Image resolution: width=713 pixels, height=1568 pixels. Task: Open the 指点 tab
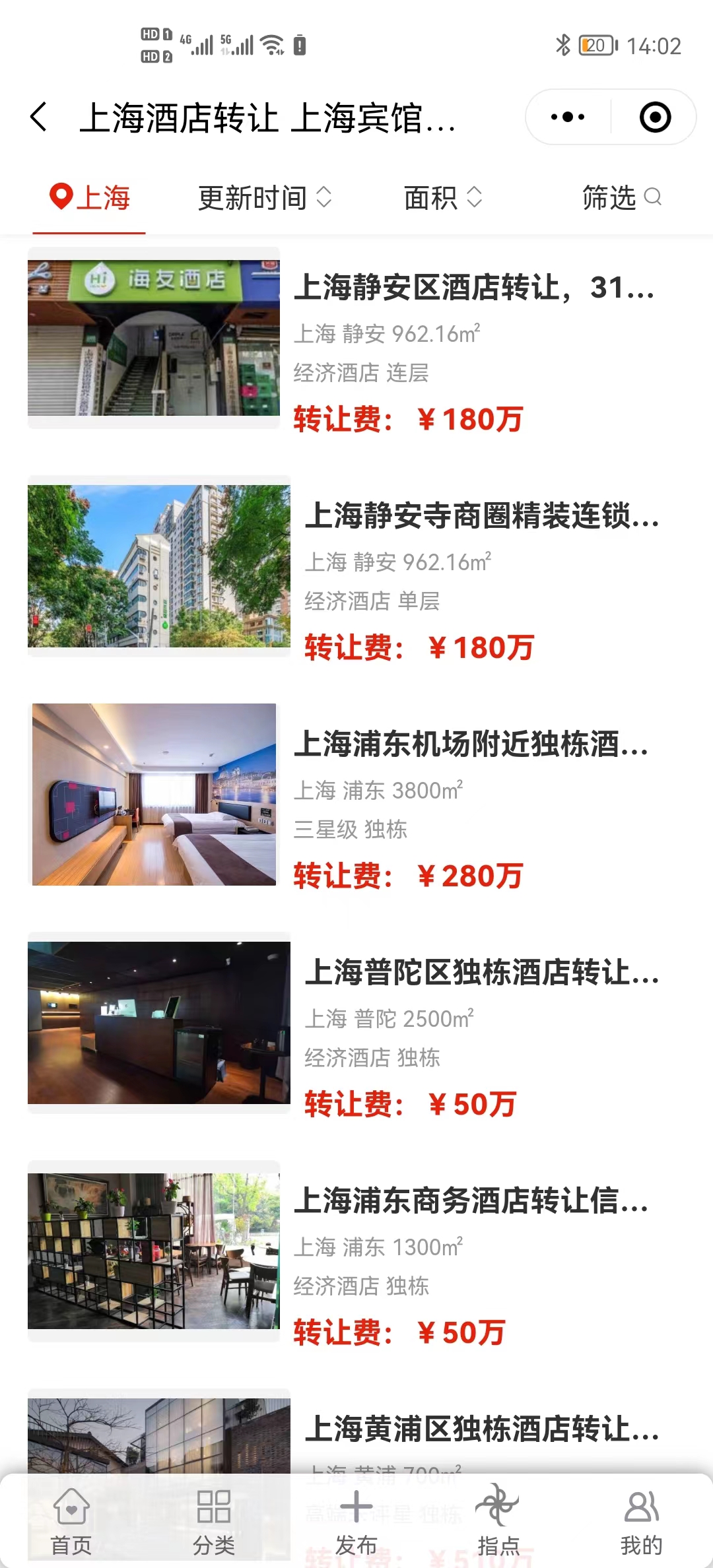coord(498,1518)
